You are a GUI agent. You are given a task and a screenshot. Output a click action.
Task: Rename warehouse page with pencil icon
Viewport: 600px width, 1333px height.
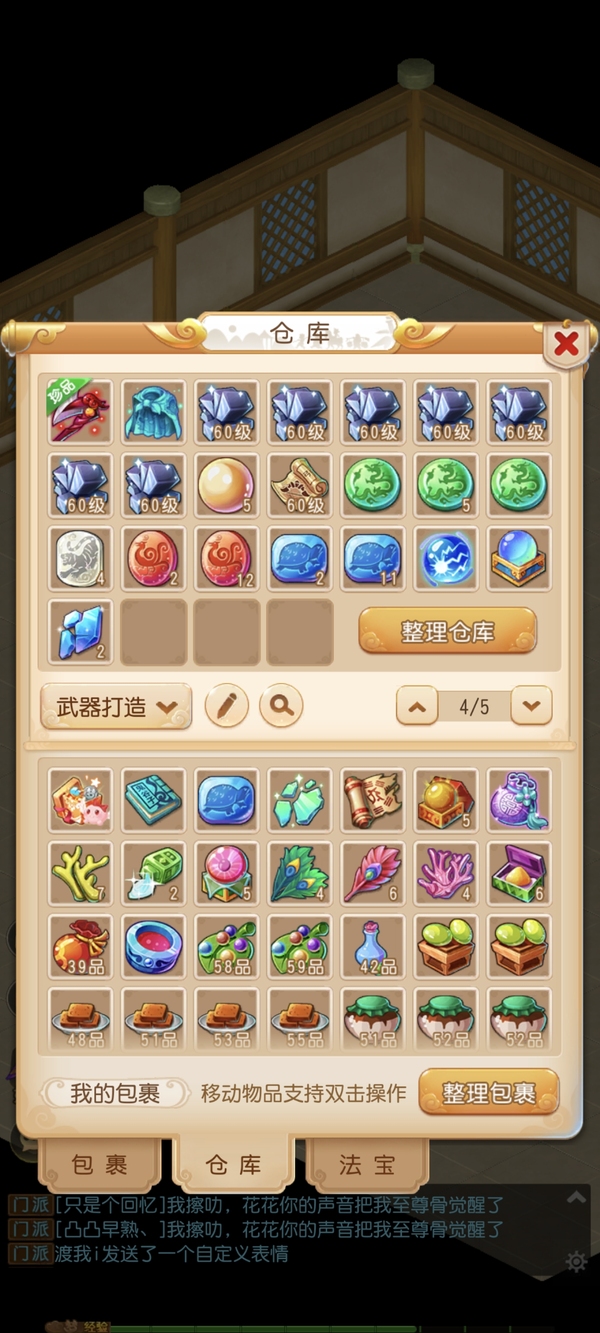[x=227, y=707]
